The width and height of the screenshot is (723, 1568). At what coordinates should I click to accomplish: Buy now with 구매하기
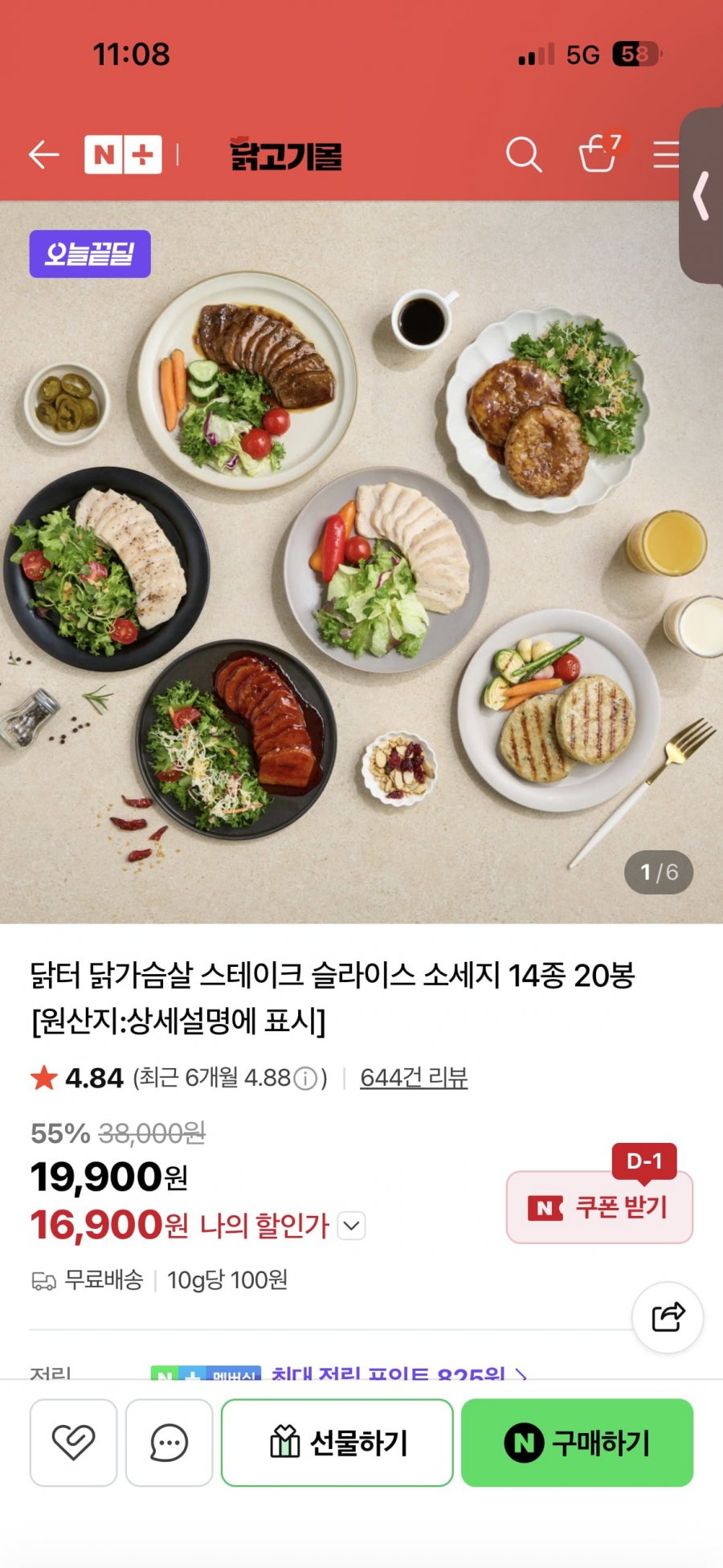(577, 1443)
